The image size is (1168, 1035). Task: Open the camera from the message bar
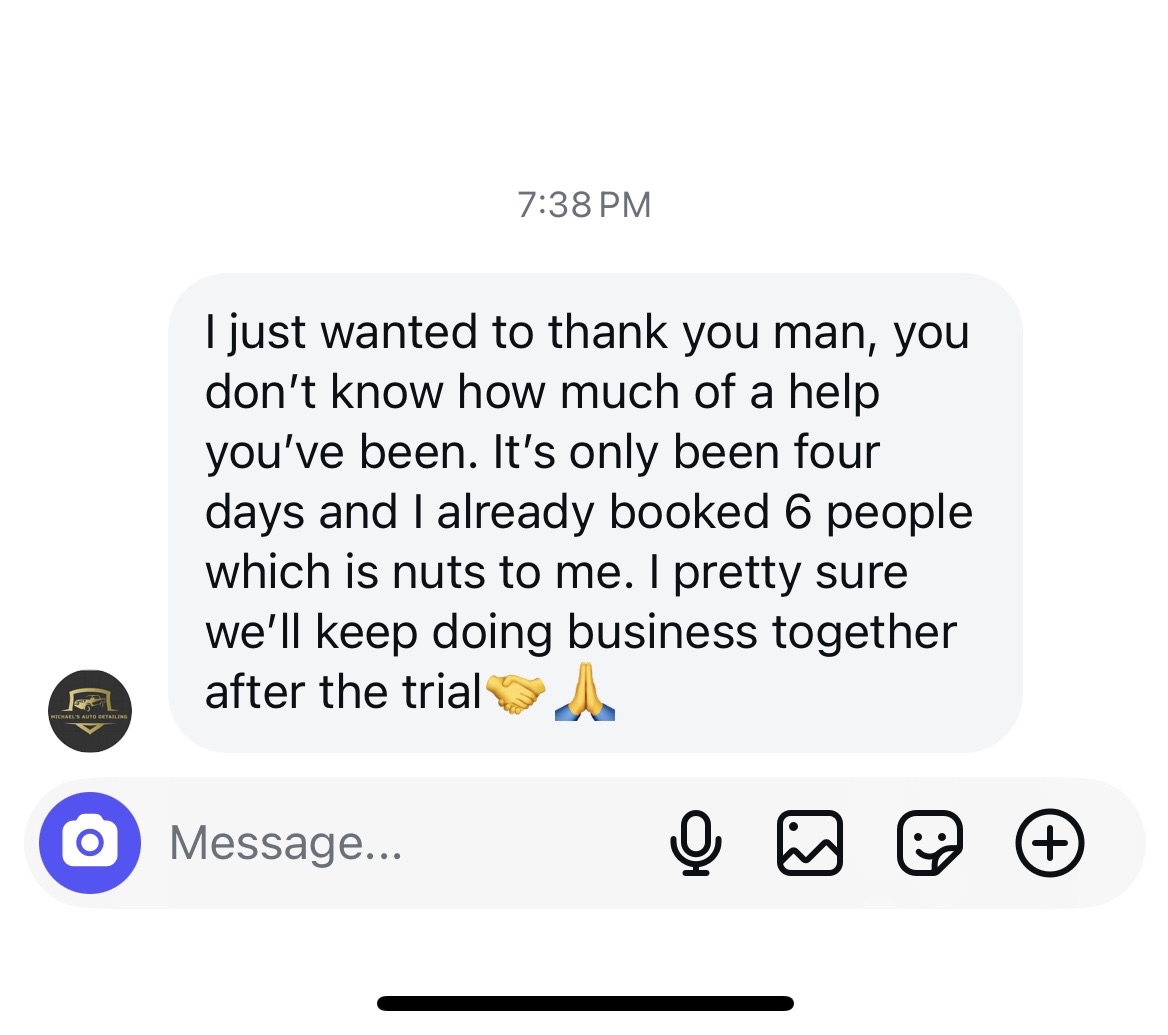(x=90, y=843)
